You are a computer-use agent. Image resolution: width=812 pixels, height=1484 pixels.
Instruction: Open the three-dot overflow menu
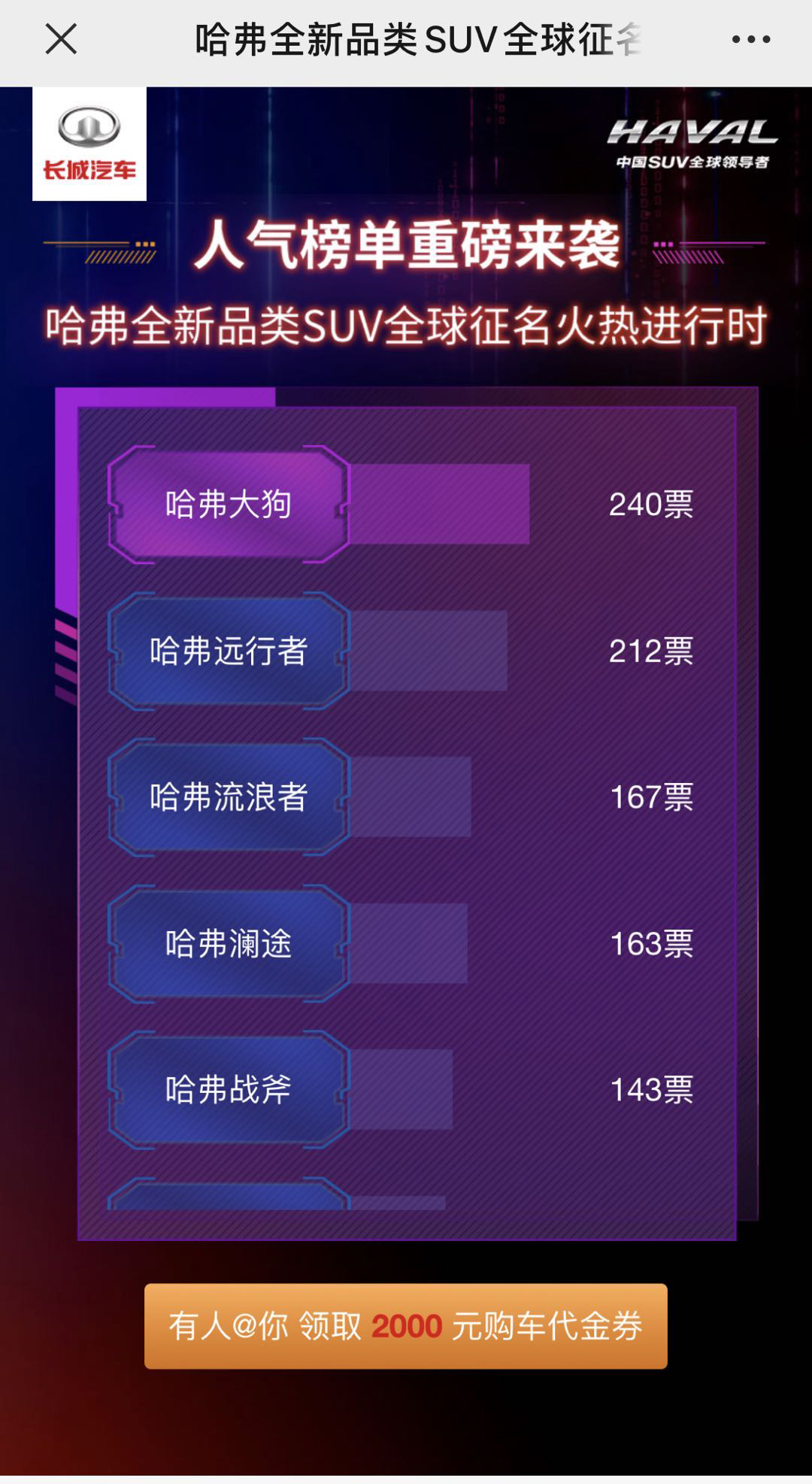click(x=750, y=39)
